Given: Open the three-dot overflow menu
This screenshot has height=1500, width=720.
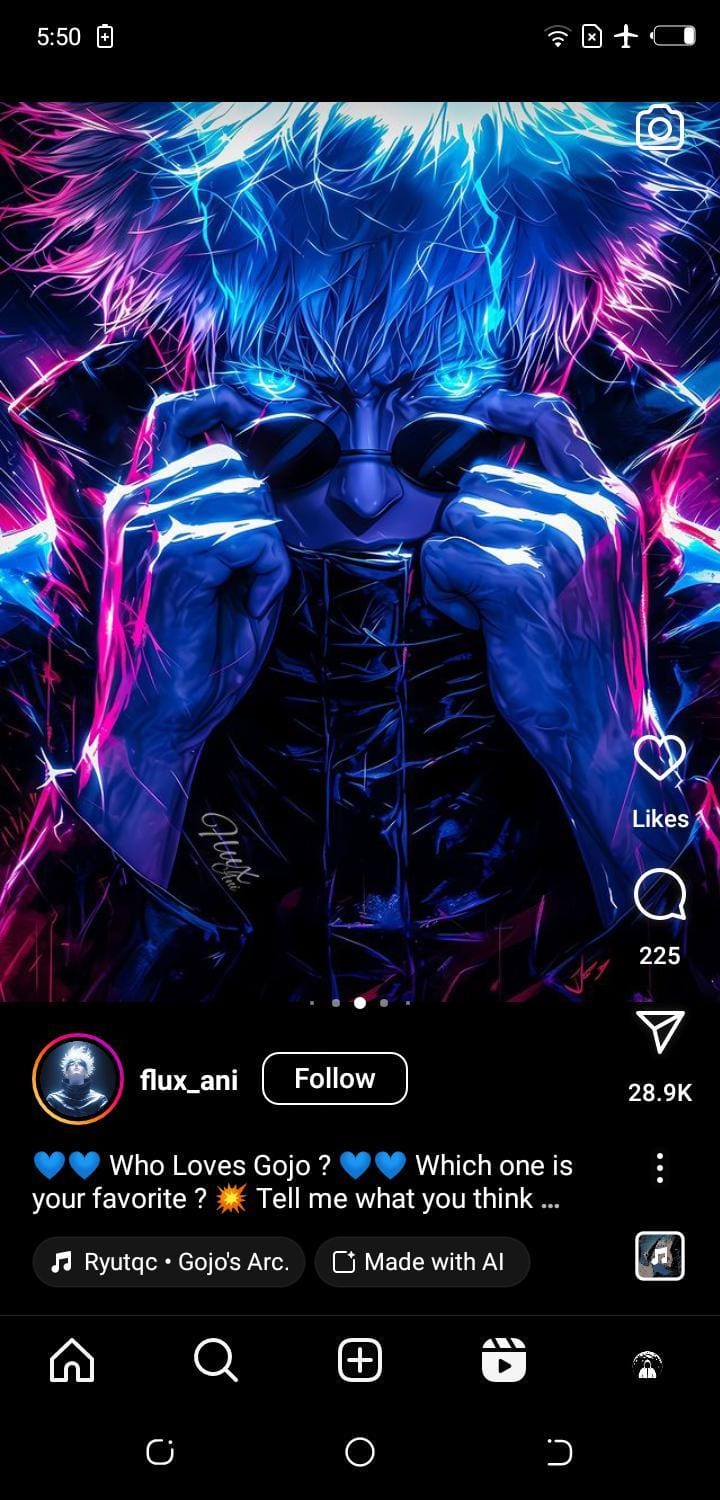Looking at the screenshot, I should coord(660,1168).
